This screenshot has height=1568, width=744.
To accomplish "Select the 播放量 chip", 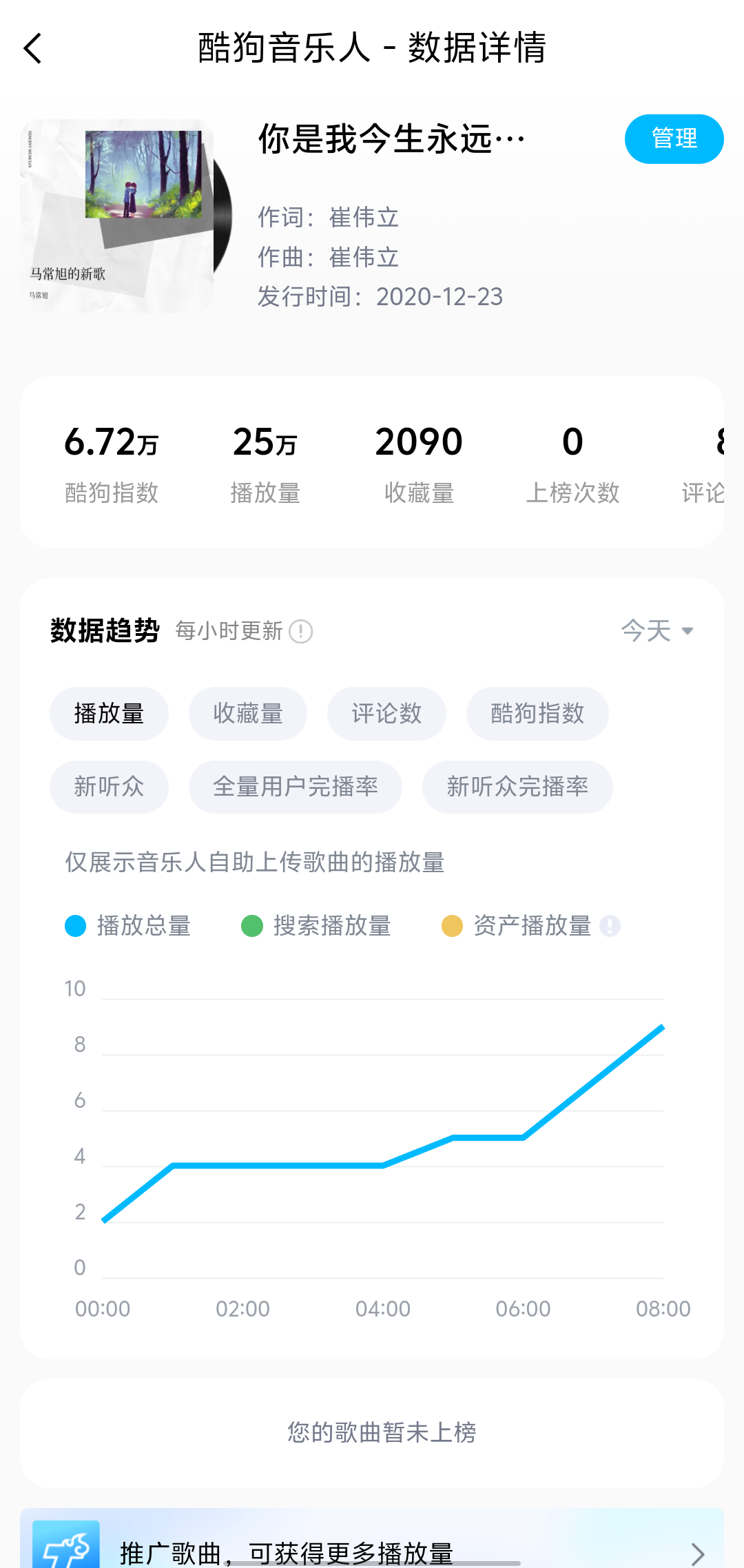I will pos(109,714).
